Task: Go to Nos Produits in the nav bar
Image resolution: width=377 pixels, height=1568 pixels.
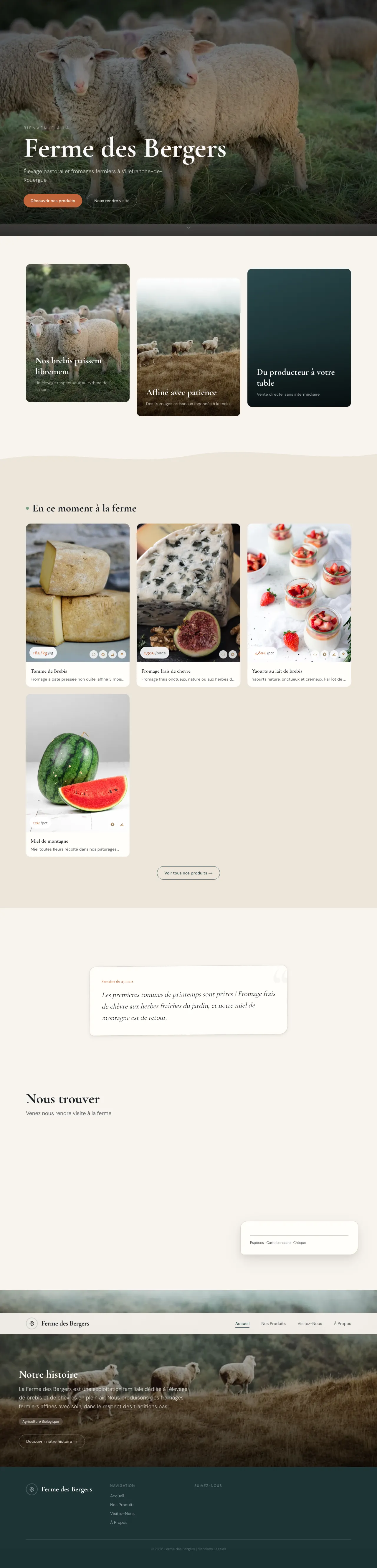Action: pos(273,1323)
